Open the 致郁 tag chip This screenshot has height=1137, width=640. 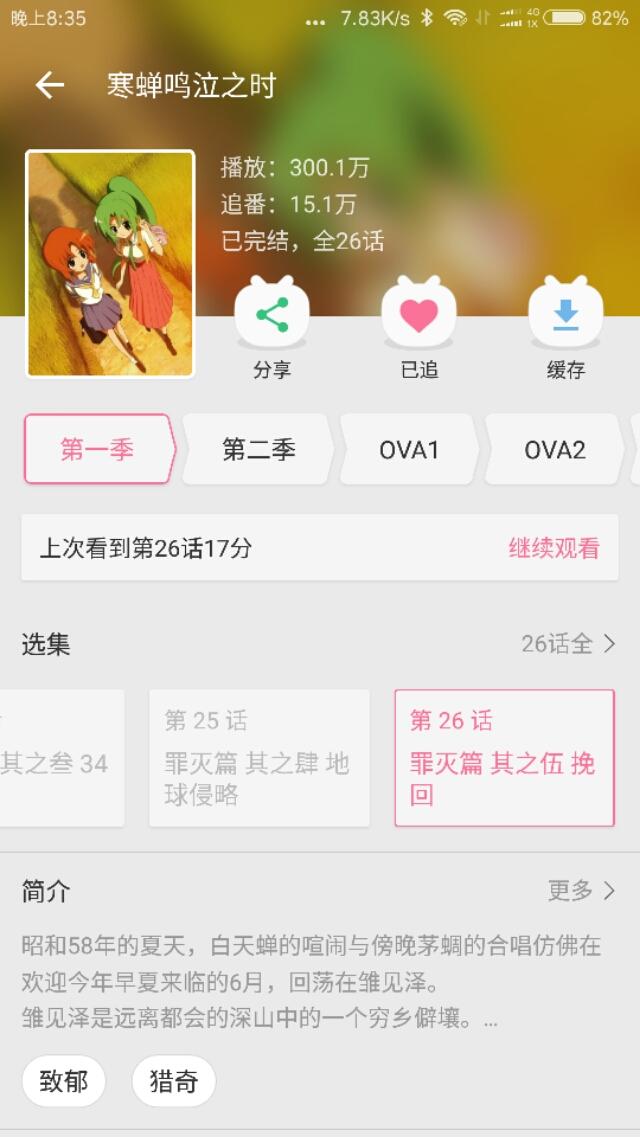click(x=64, y=1081)
